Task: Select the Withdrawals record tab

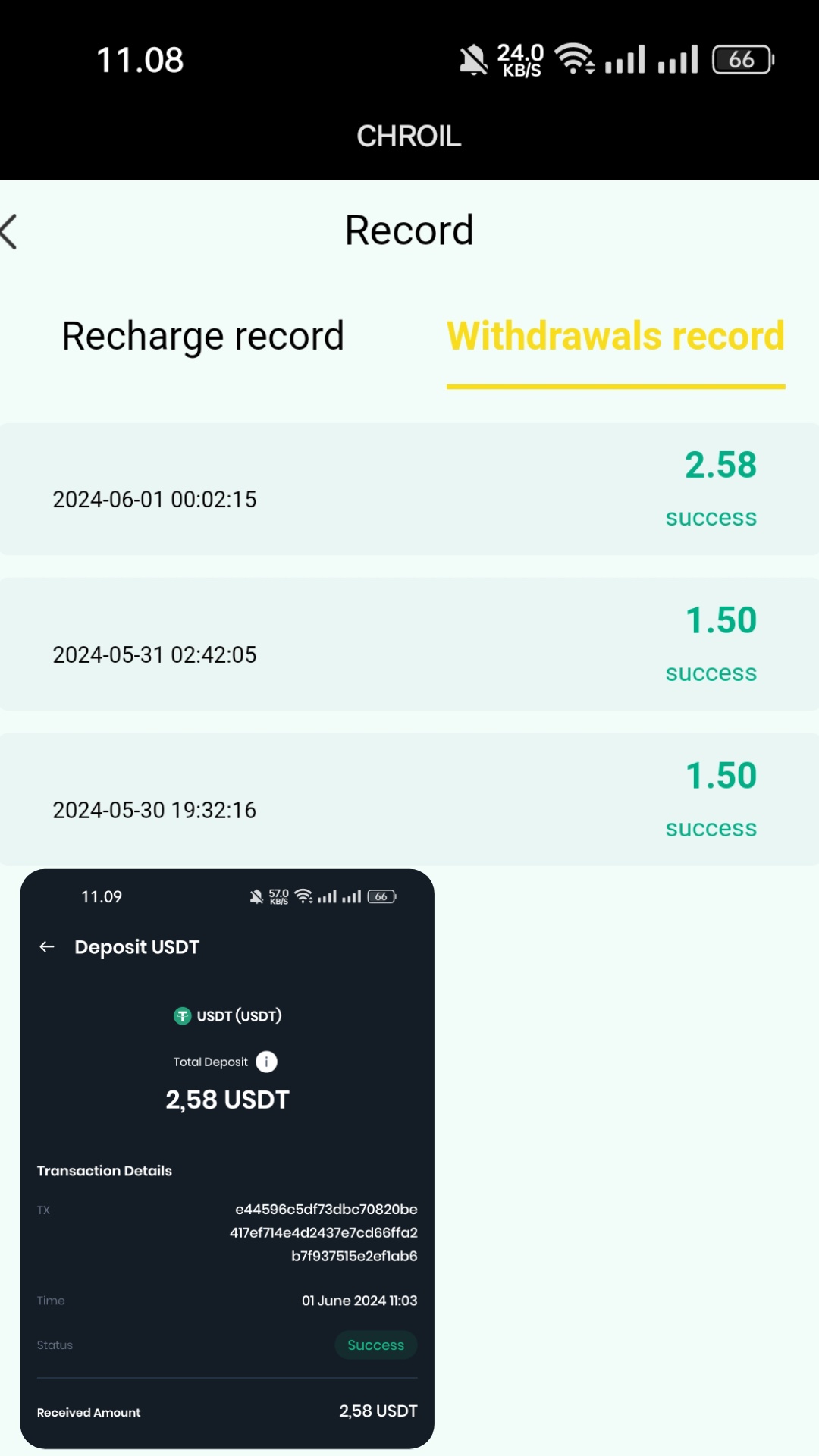Action: tap(615, 336)
